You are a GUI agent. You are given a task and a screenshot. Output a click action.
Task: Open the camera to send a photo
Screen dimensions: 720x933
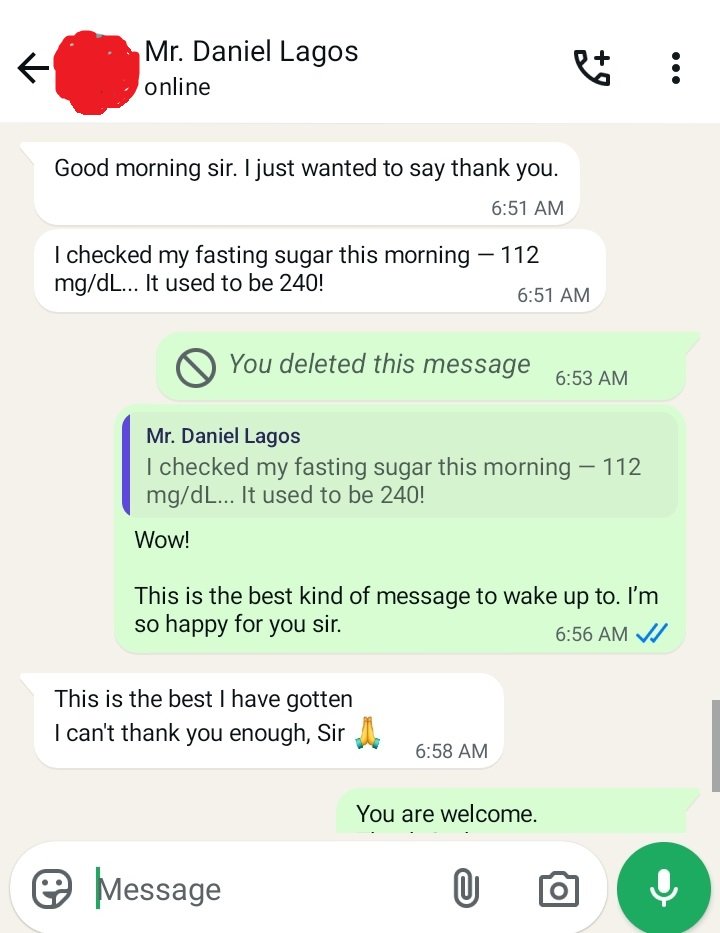pos(558,888)
